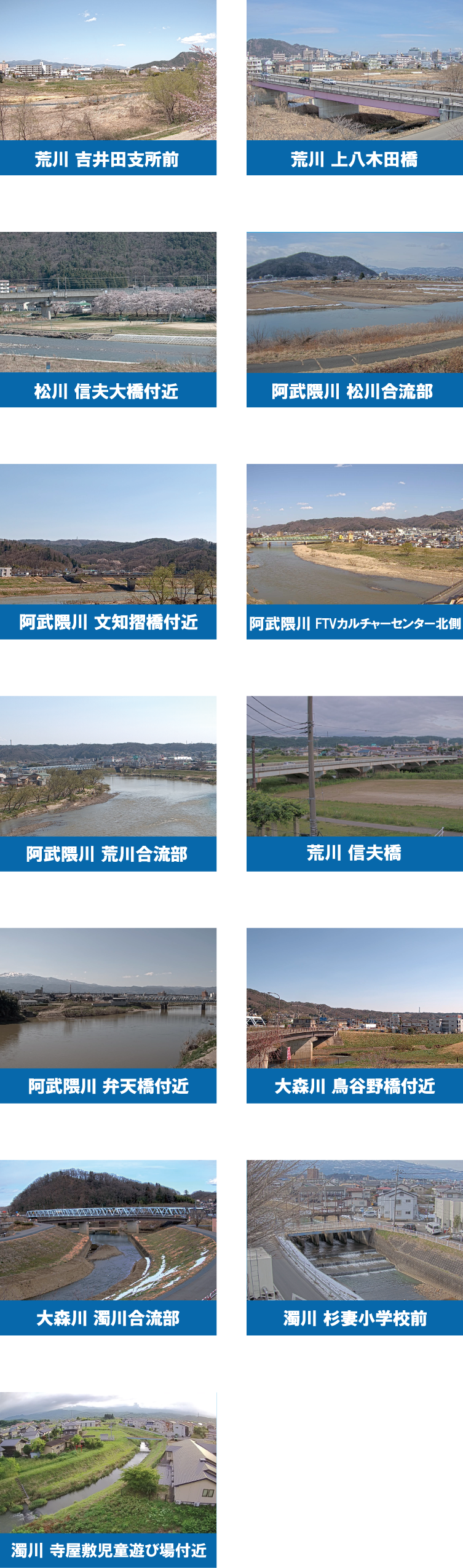Viewport: 463px width, 1568px height.
Task: Open the 荒川 吉井田支所前 camera tile
Action: click(108, 87)
